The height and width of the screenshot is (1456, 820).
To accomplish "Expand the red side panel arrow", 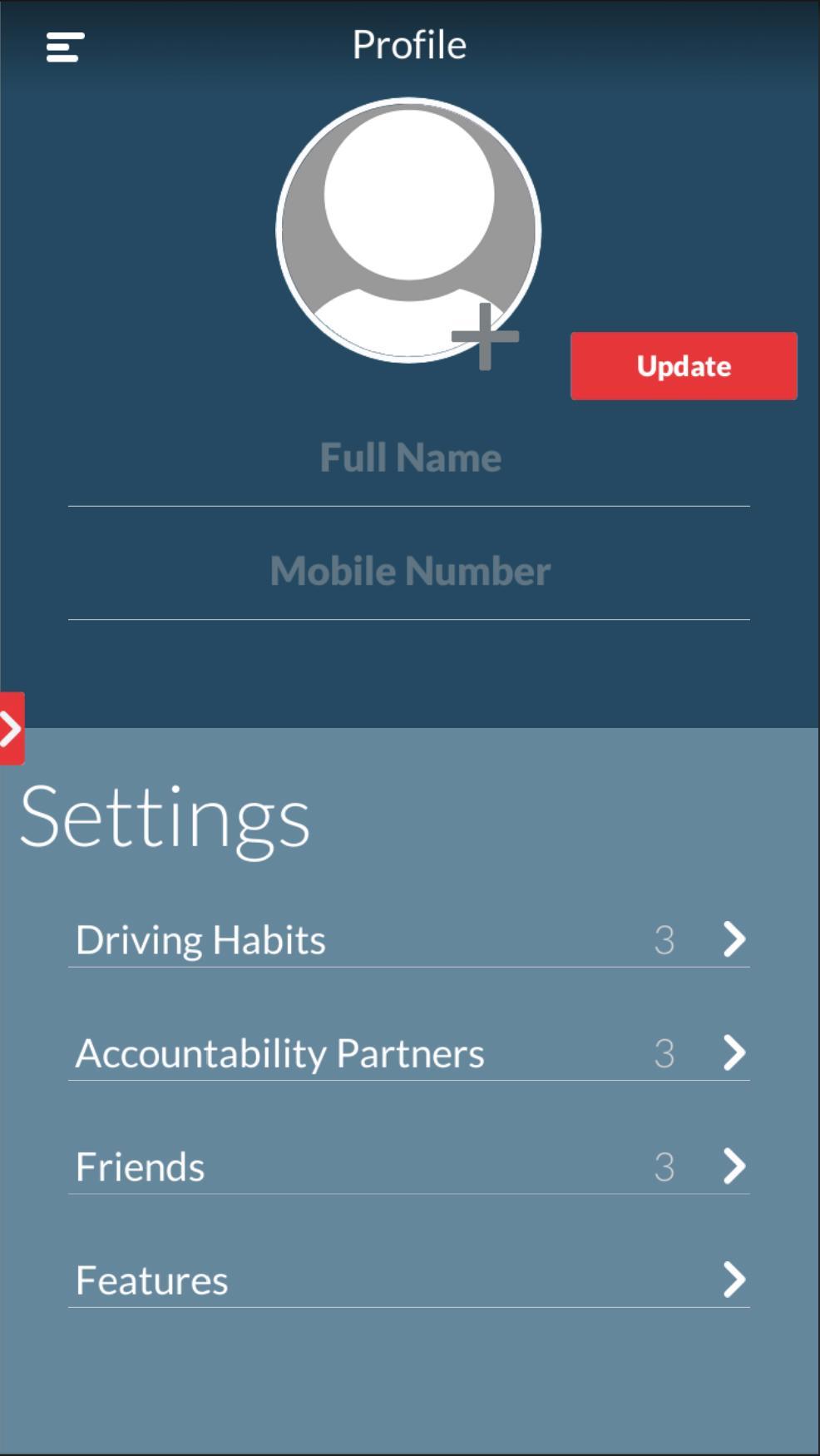I will tap(12, 729).
